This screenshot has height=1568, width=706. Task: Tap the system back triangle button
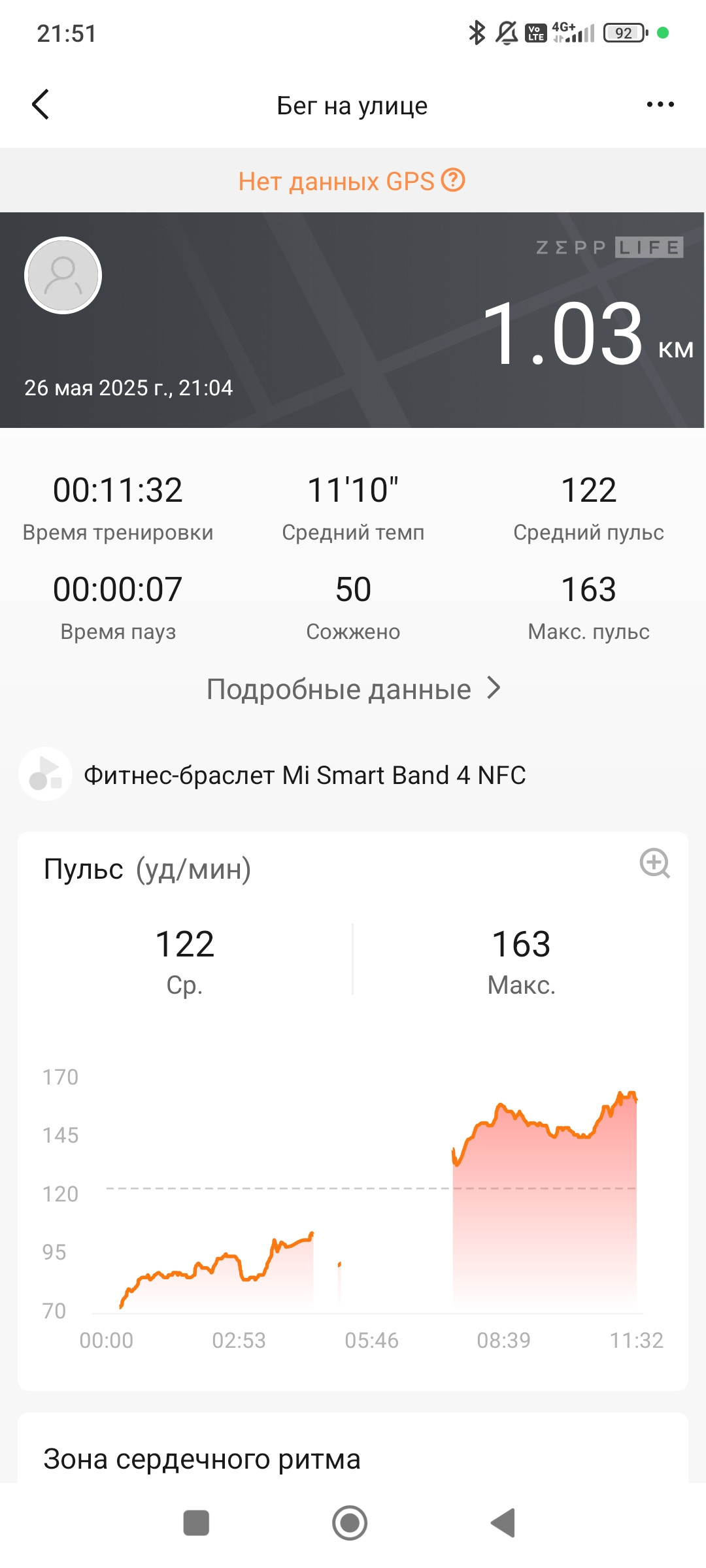pos(503,1523)
